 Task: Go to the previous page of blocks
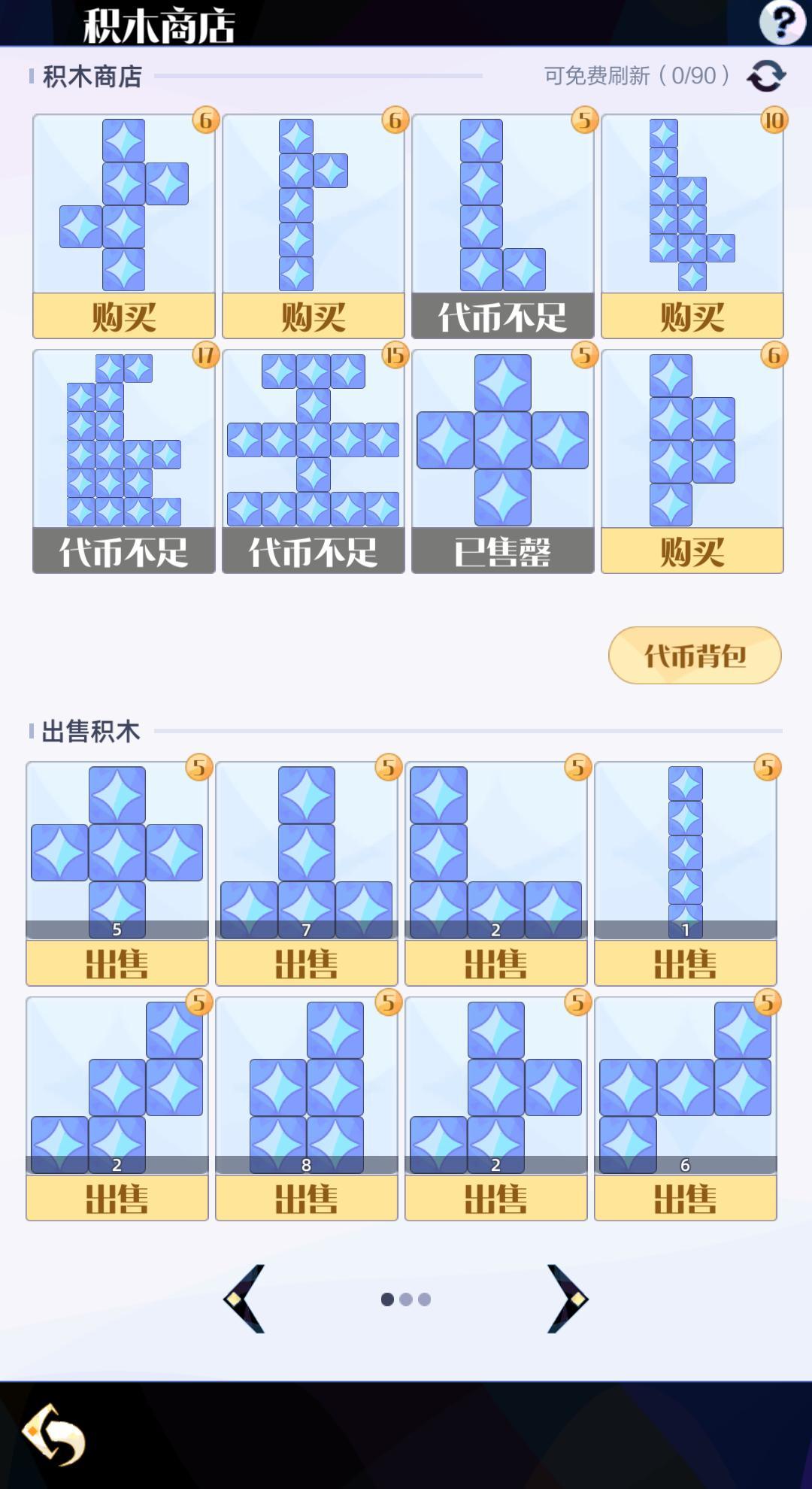245,1299
